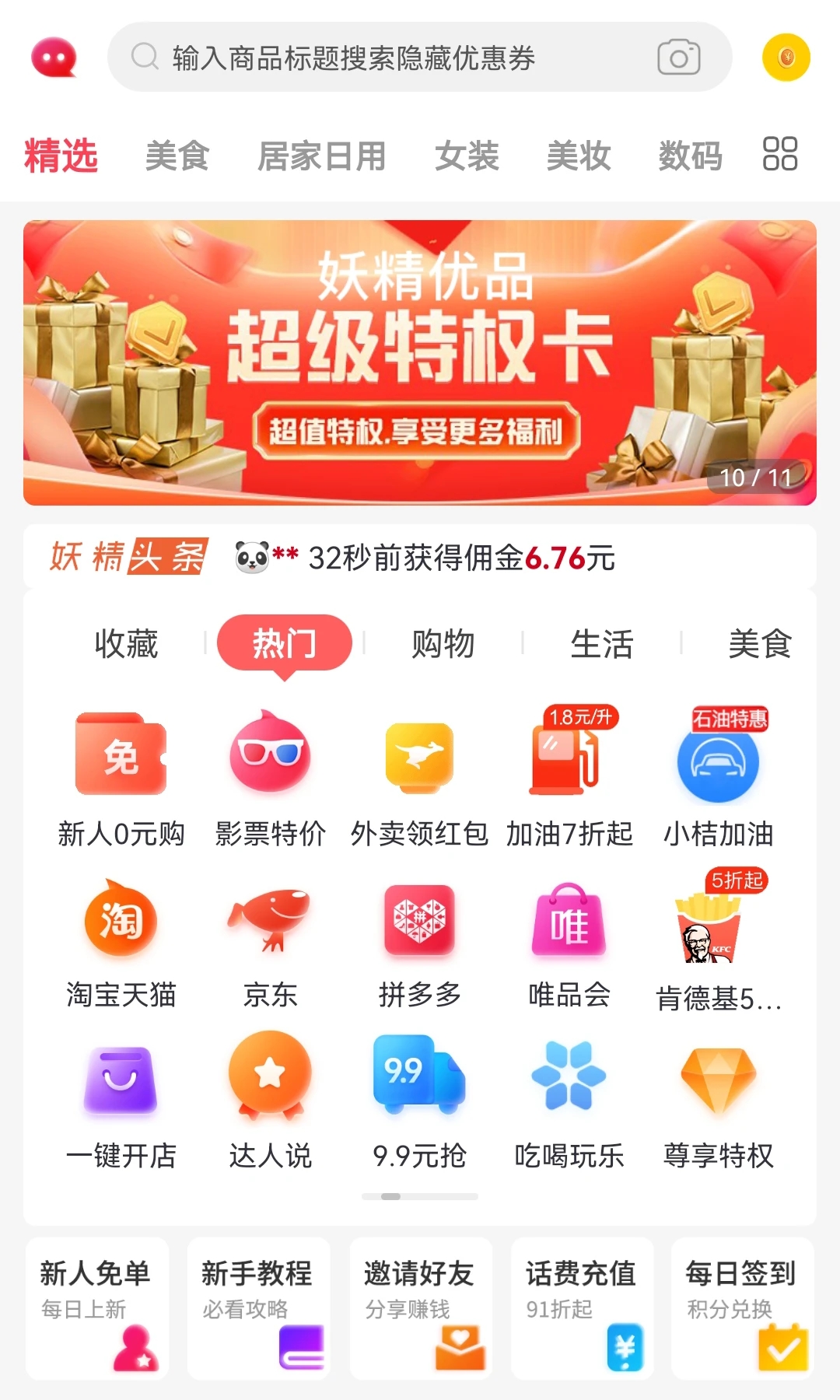Open the 拼多多 shortcut
840x1400 pixels.
click(419, 941)
